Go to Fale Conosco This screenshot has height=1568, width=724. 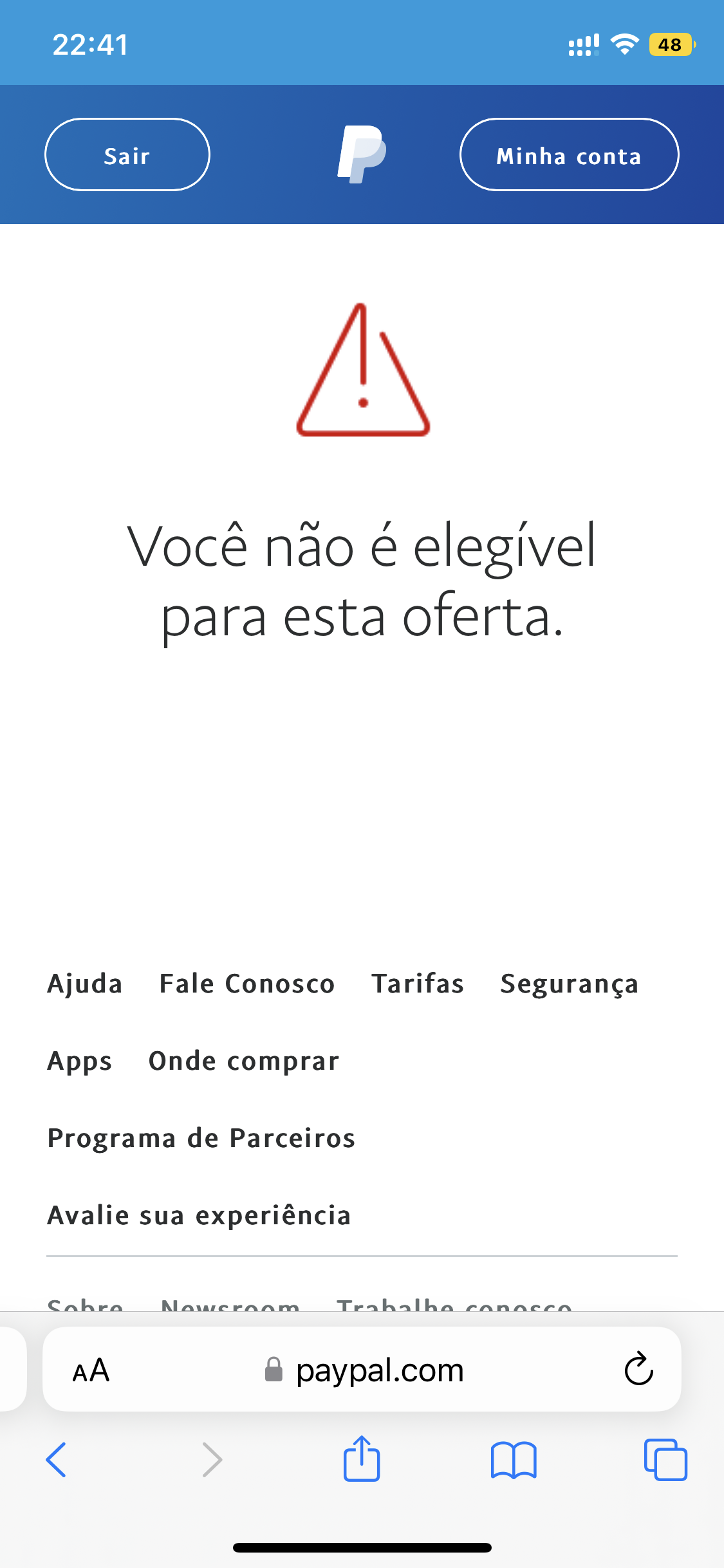(247, 984)
